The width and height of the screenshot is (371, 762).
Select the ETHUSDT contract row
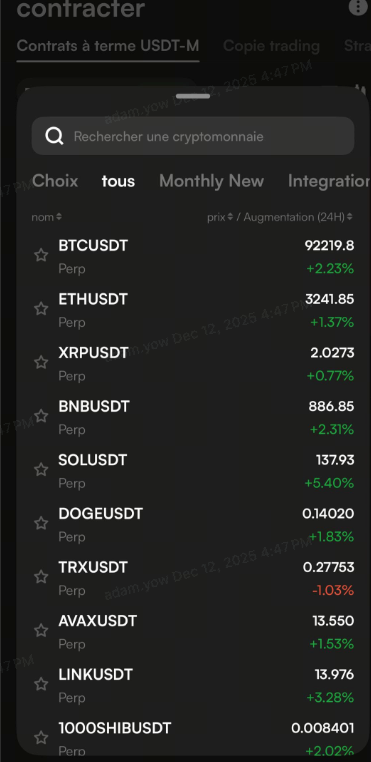[x=193, y=310]
